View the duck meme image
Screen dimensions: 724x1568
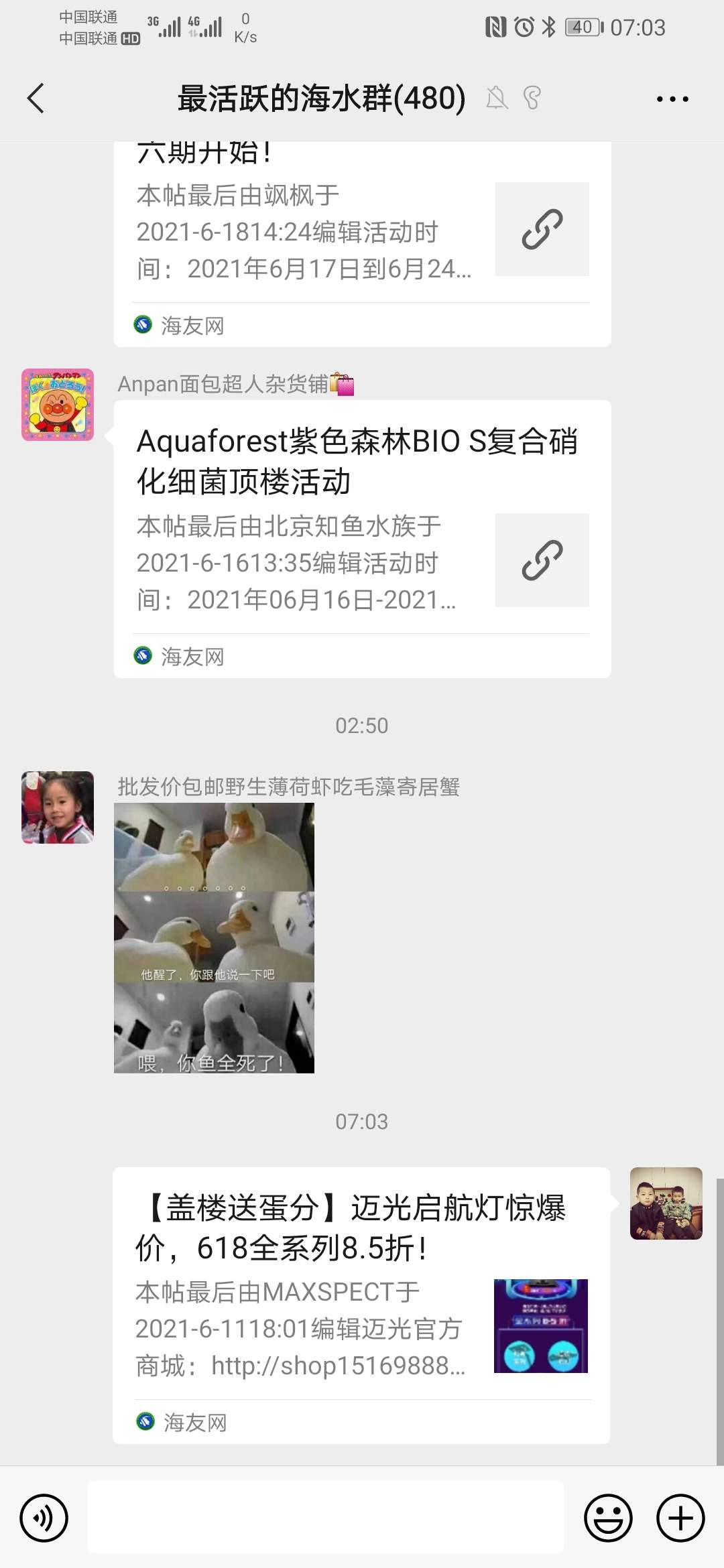click(x=215, y=937)
